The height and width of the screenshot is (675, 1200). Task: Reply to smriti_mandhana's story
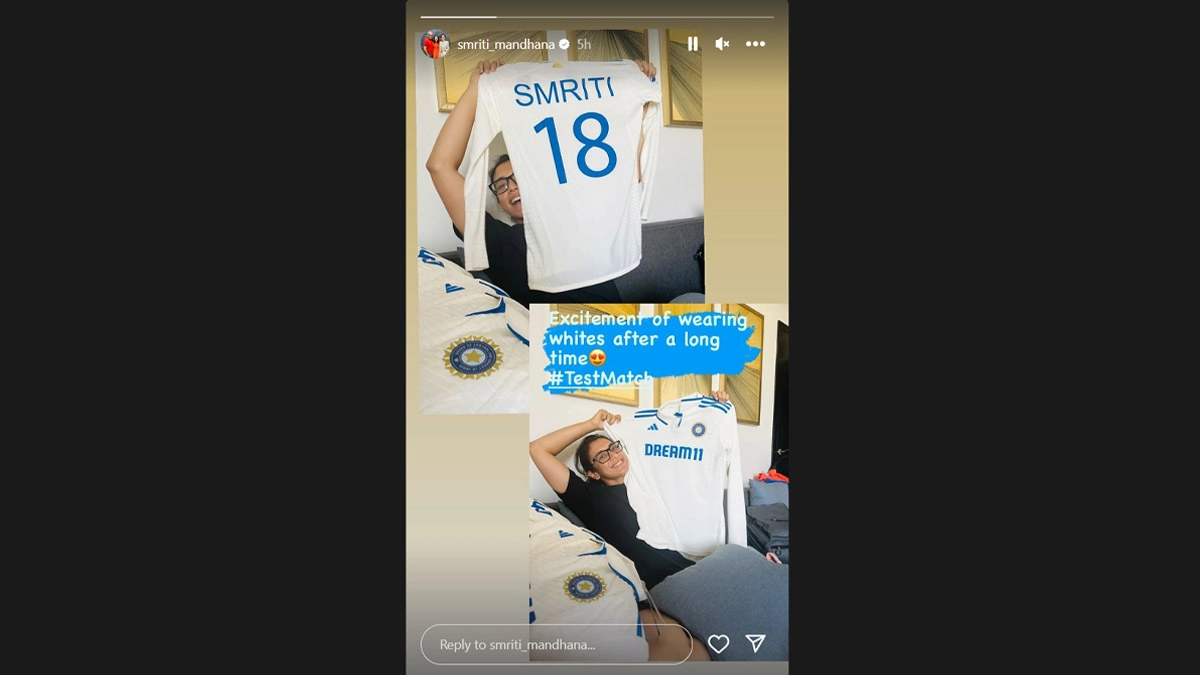pyautogui.click(x=555, y=645)
